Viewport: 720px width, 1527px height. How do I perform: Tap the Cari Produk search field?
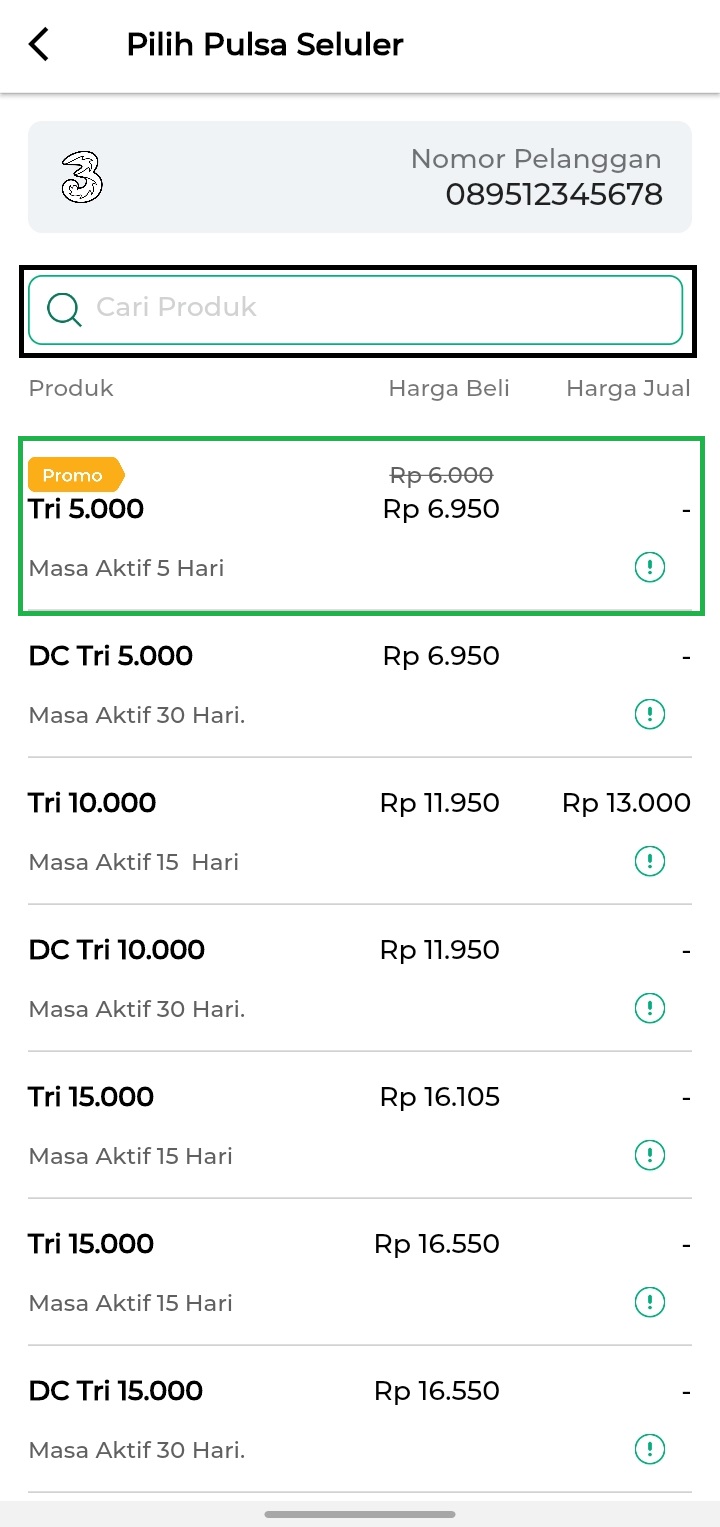coord(356,310)
